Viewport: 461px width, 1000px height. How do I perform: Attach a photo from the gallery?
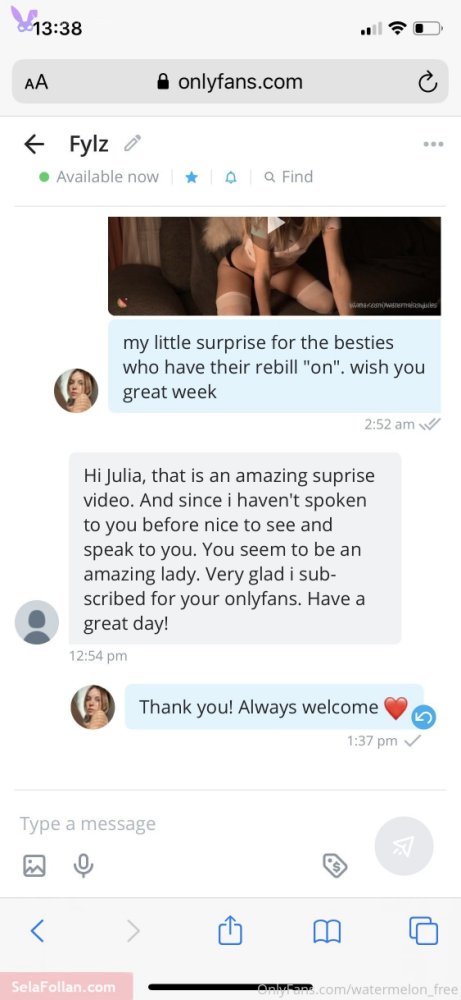34,865
